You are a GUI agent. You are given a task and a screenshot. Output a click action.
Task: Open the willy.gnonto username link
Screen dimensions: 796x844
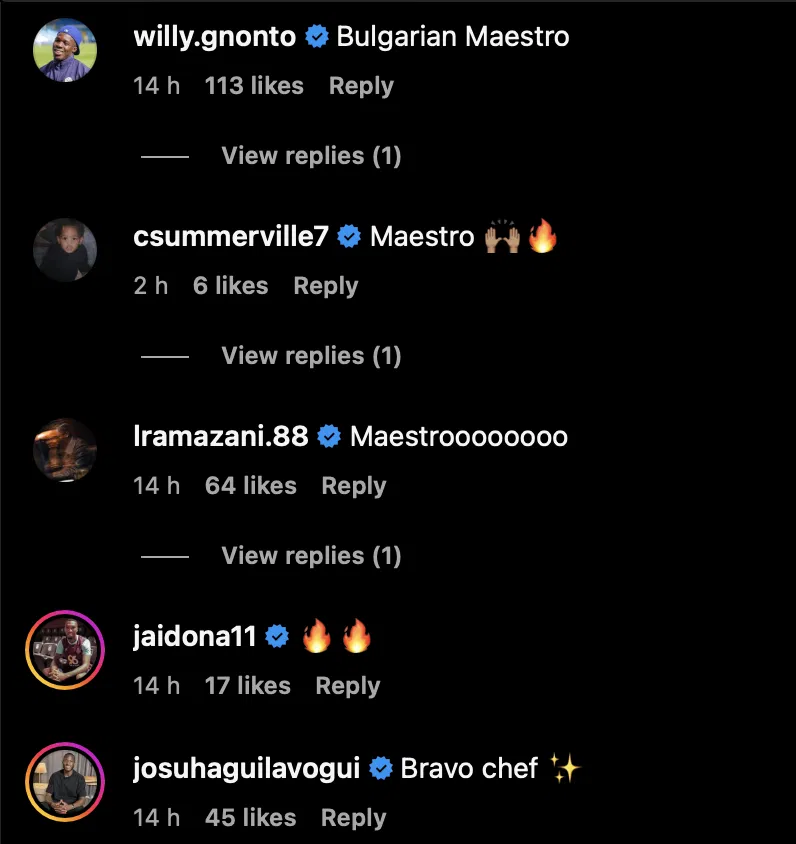[x=214, y=37]
